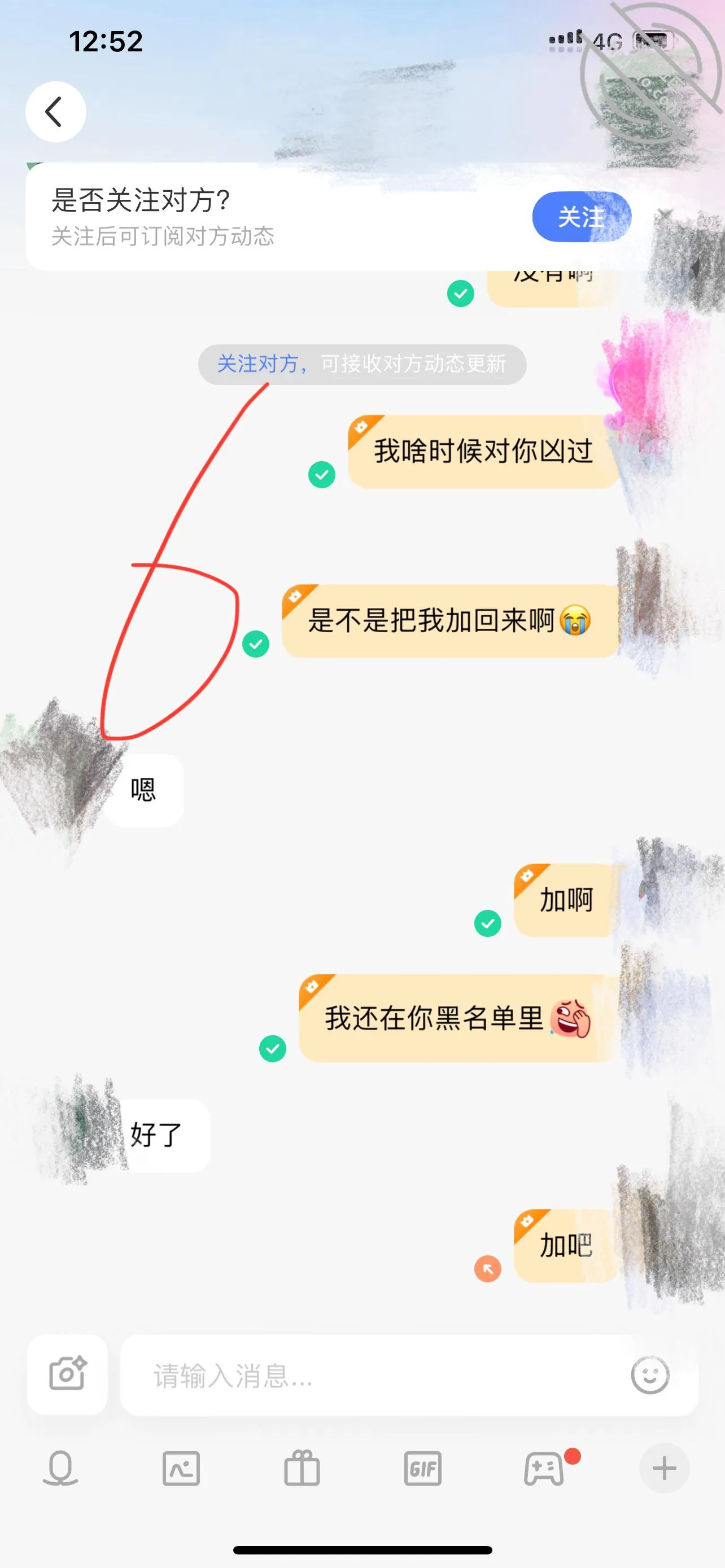This screenshot has width=725, height=1568.
Task: Open the game controller icon
Action: pyautogui.click(x=544, y=1468)
